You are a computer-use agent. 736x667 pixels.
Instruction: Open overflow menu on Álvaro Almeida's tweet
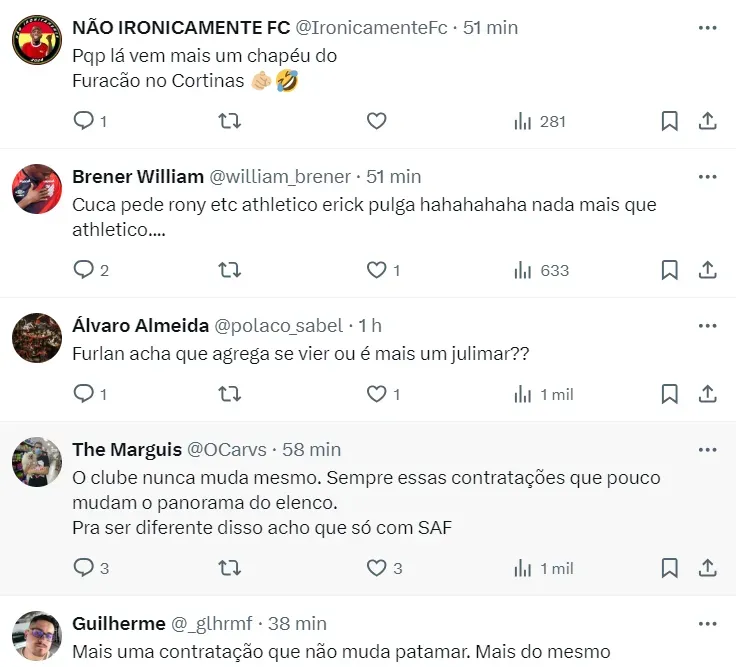coord(707,326)
